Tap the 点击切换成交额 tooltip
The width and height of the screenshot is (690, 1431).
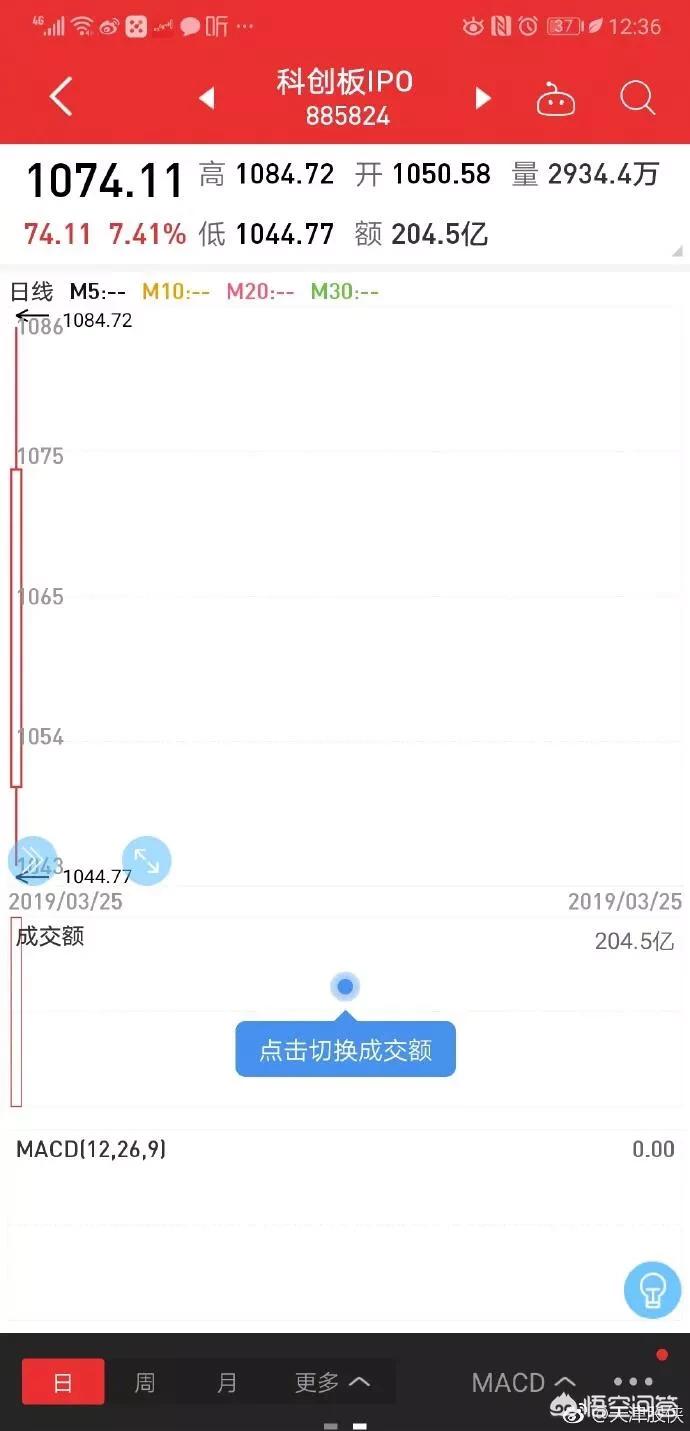[x=345, y=1049]
